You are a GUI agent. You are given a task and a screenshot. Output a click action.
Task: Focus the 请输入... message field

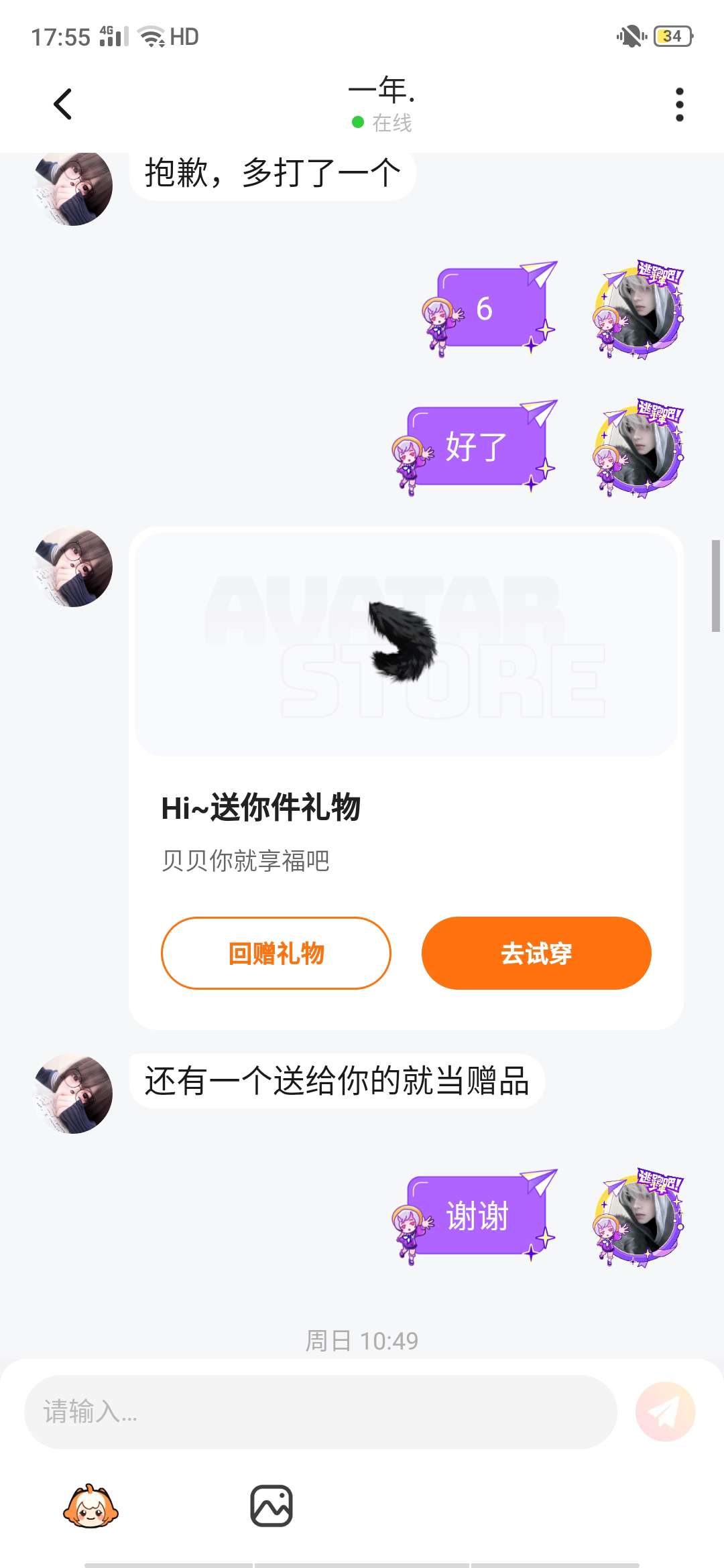pos(320,1411)
